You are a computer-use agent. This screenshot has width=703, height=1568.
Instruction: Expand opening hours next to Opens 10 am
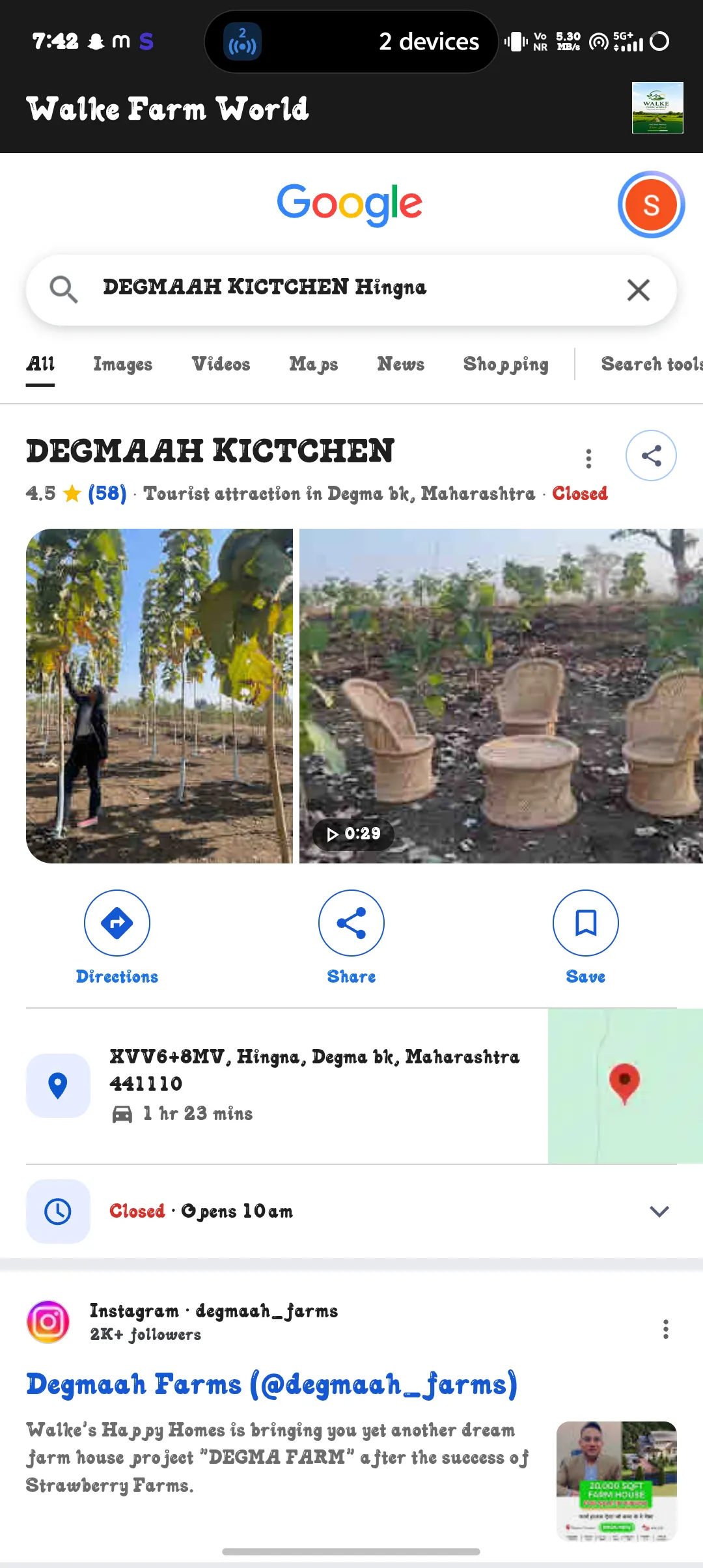[x=659, y=1211]
